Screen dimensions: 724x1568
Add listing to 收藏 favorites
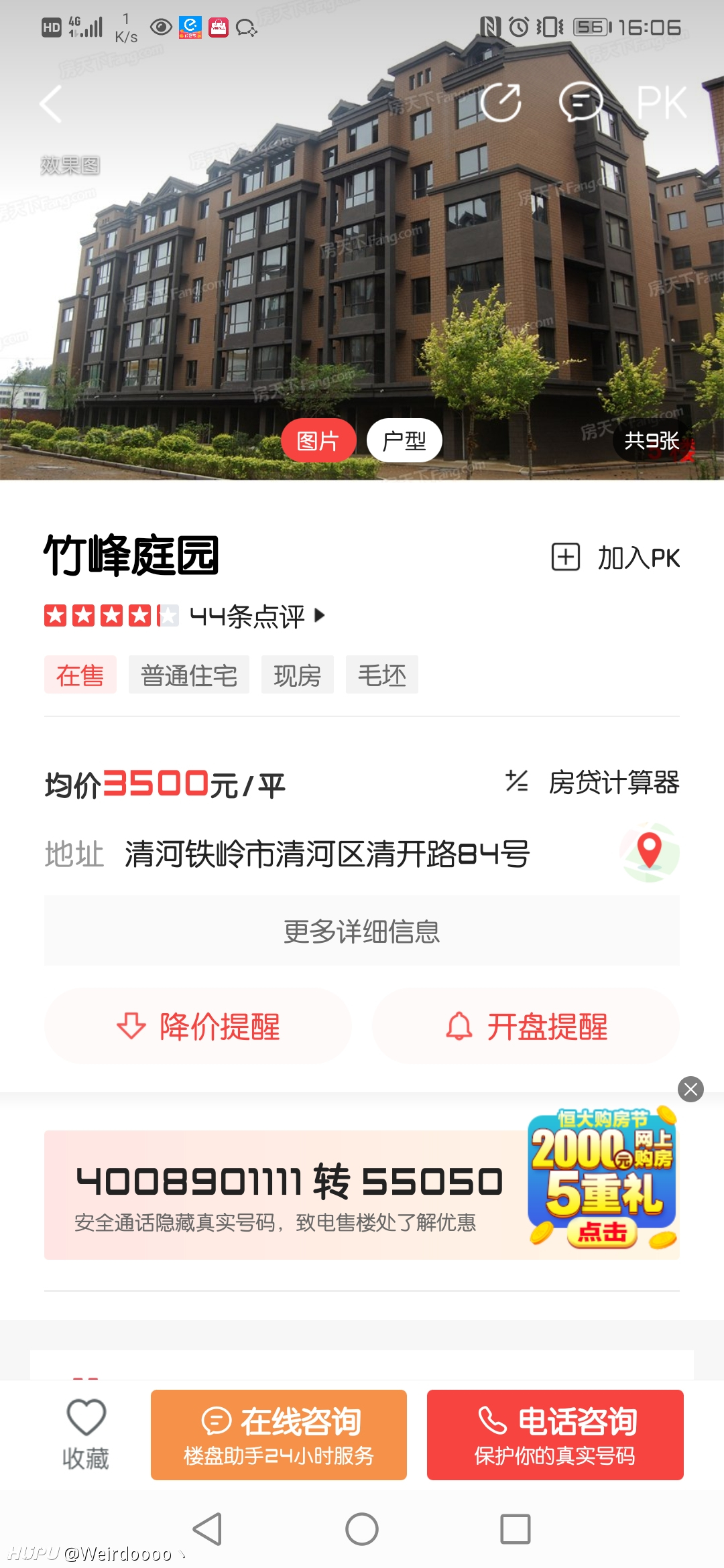click(86, 1434)
